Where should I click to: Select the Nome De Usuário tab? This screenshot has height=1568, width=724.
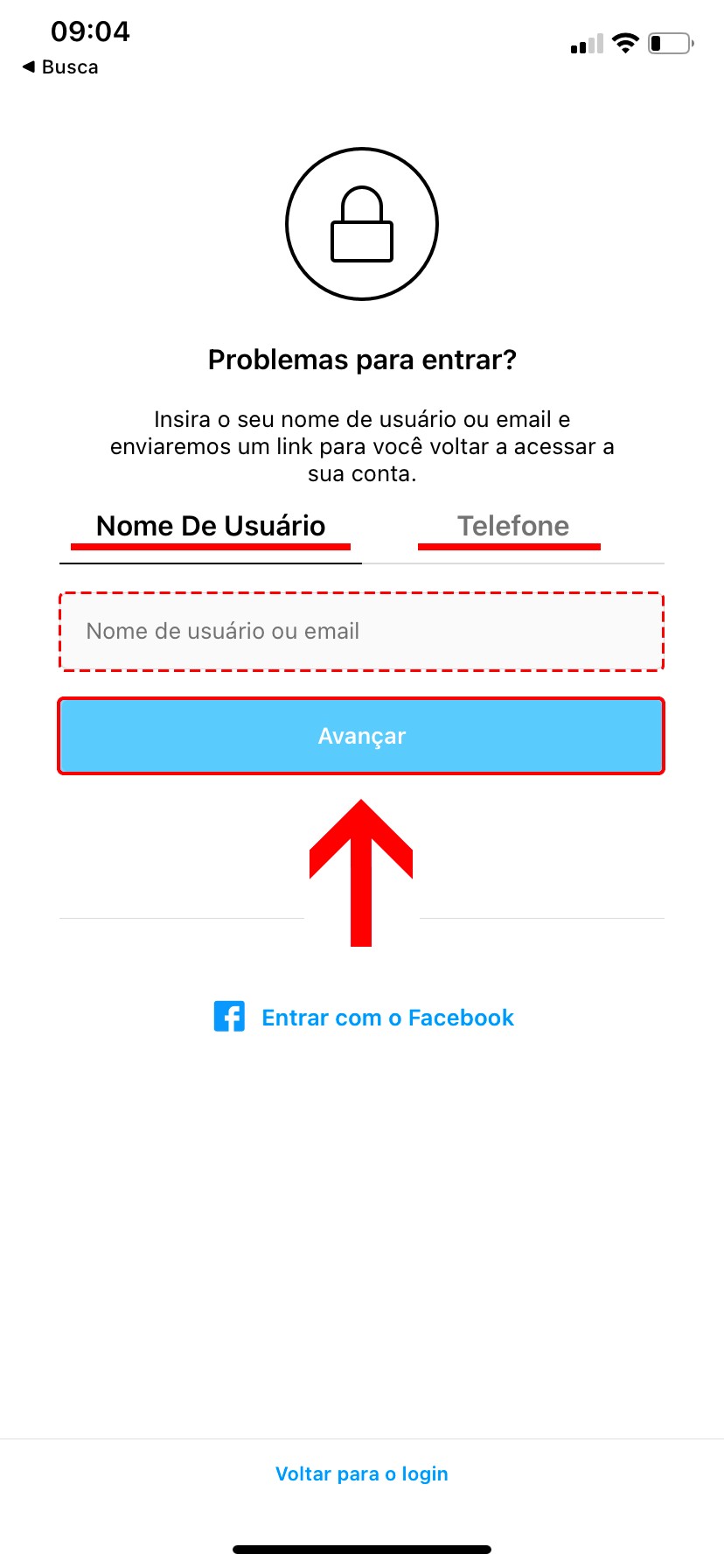[211, 527]
